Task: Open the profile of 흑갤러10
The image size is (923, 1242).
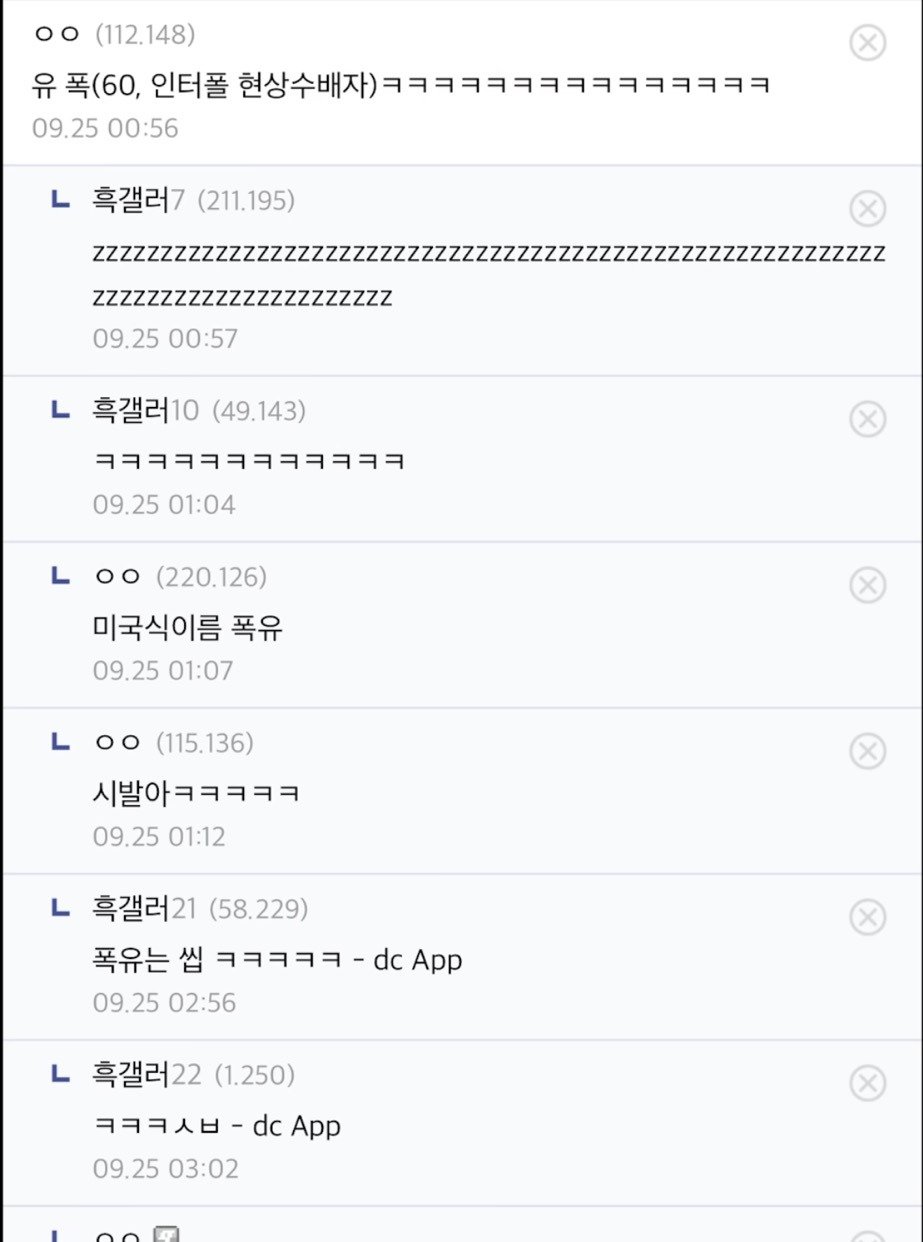Action: (145, 409)
